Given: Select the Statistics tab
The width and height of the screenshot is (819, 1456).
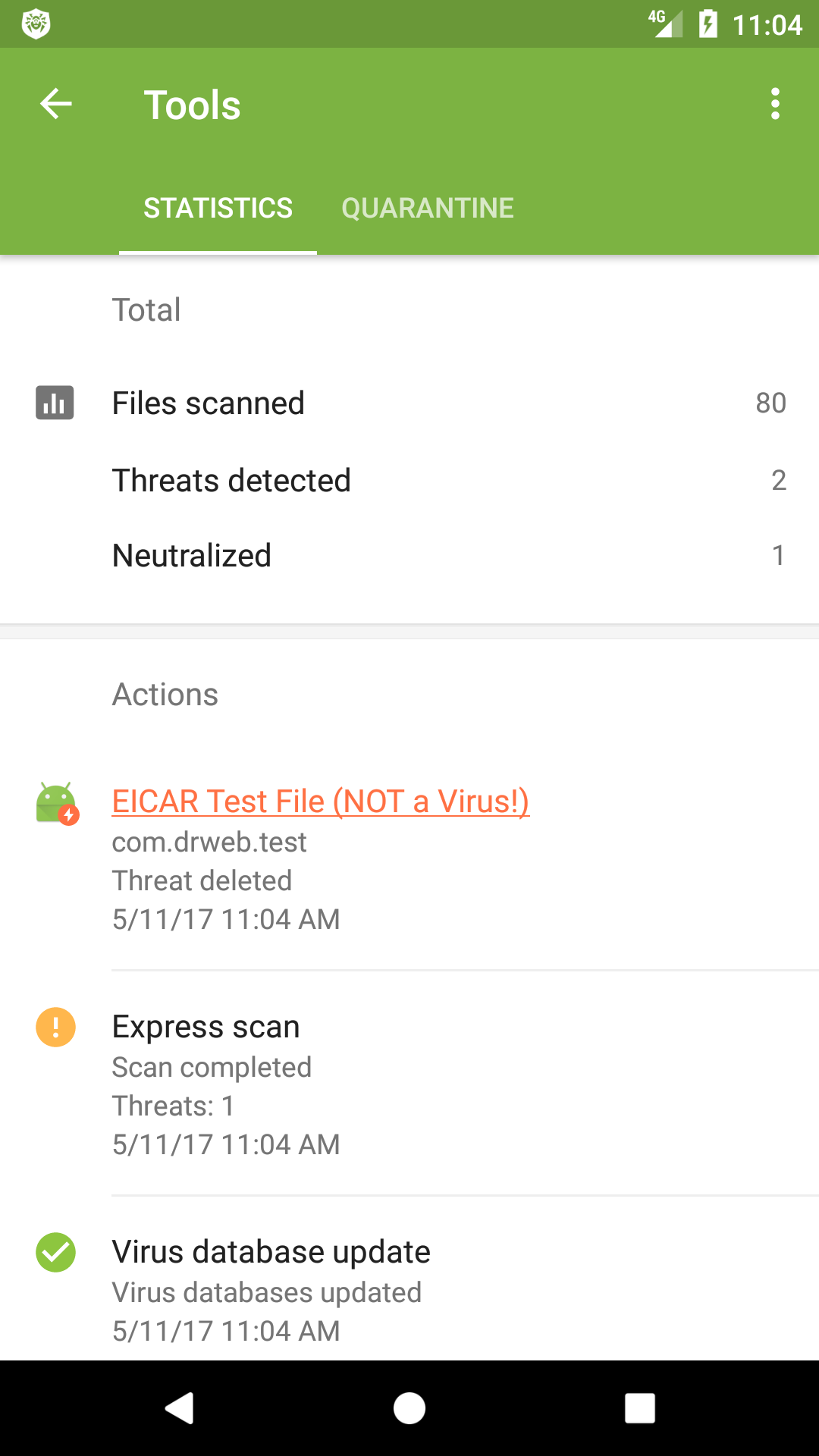Looking at the screenshot, I should 218,208.
